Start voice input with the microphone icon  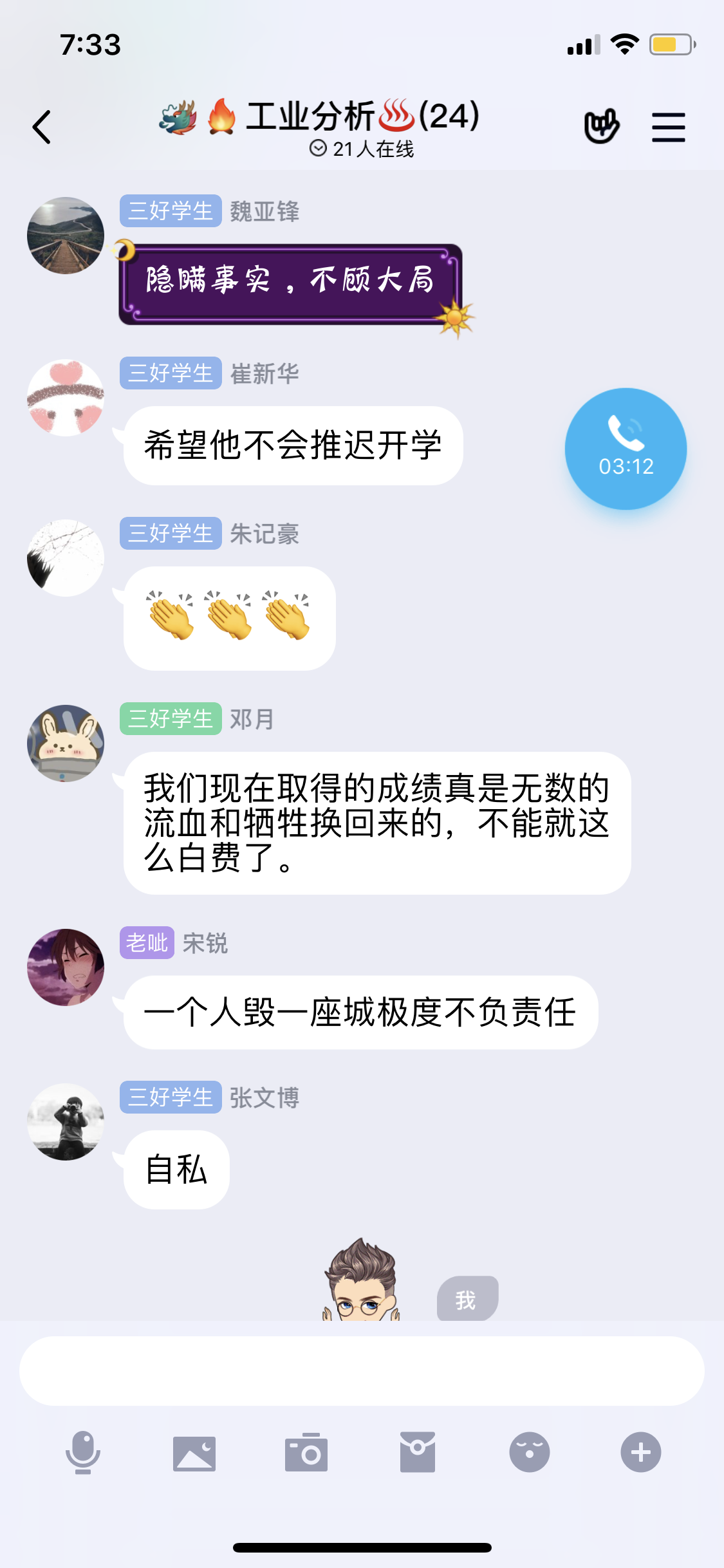pos(83,1452)
